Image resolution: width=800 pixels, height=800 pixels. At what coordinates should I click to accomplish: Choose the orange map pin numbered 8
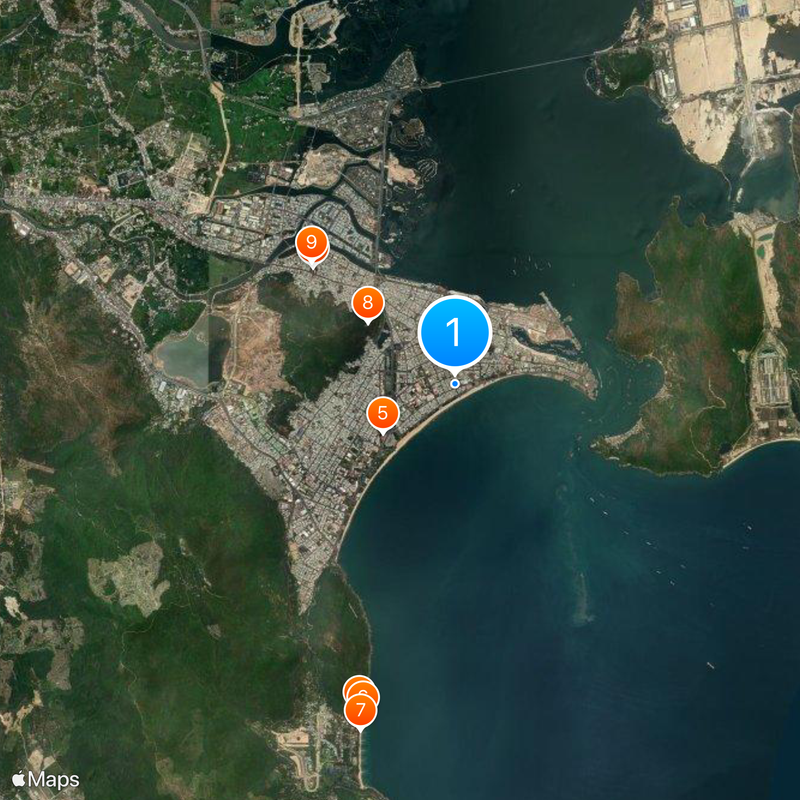(x=368, y=302)
